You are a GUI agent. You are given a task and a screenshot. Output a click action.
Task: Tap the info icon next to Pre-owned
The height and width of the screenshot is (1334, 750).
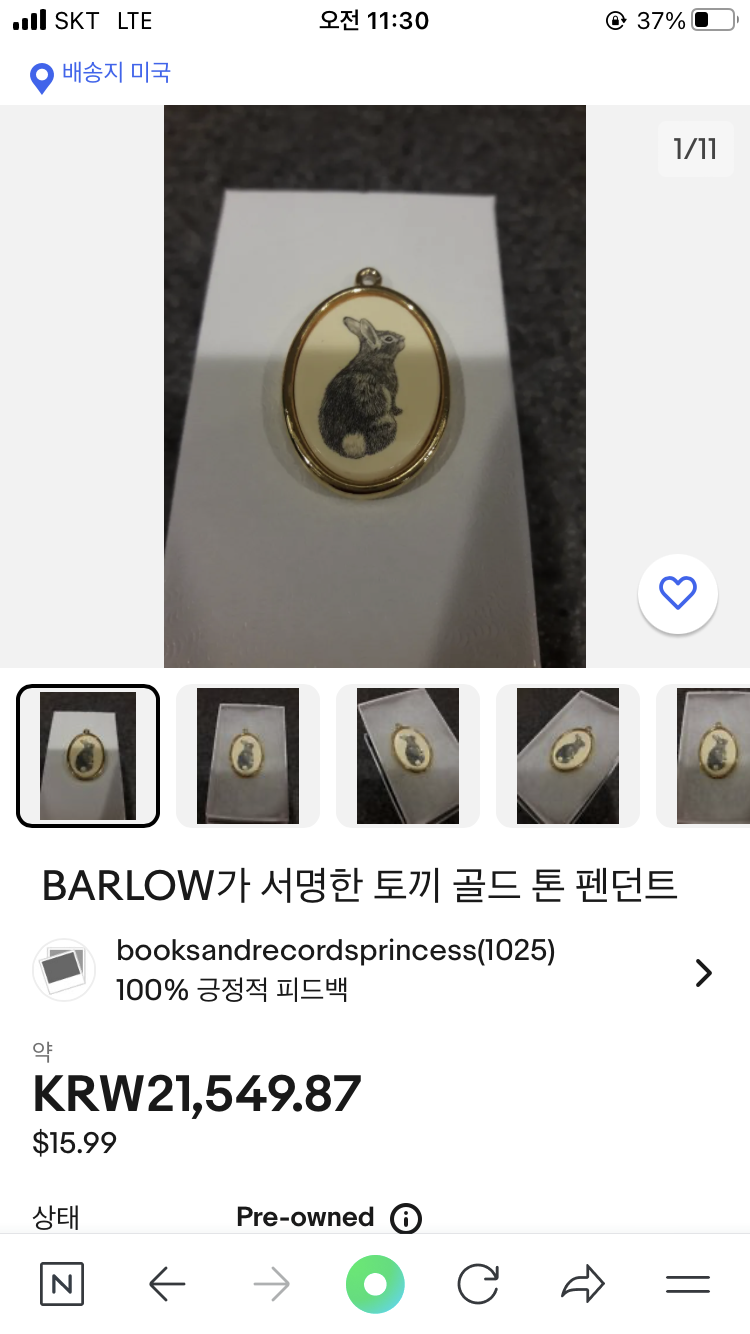[x=405, y=1218]
